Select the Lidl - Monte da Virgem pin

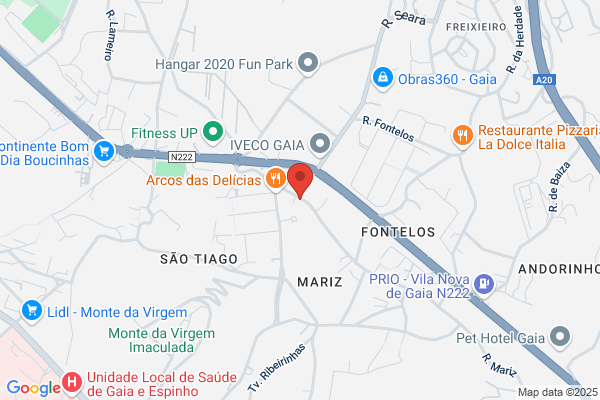[x=32, y=311]
